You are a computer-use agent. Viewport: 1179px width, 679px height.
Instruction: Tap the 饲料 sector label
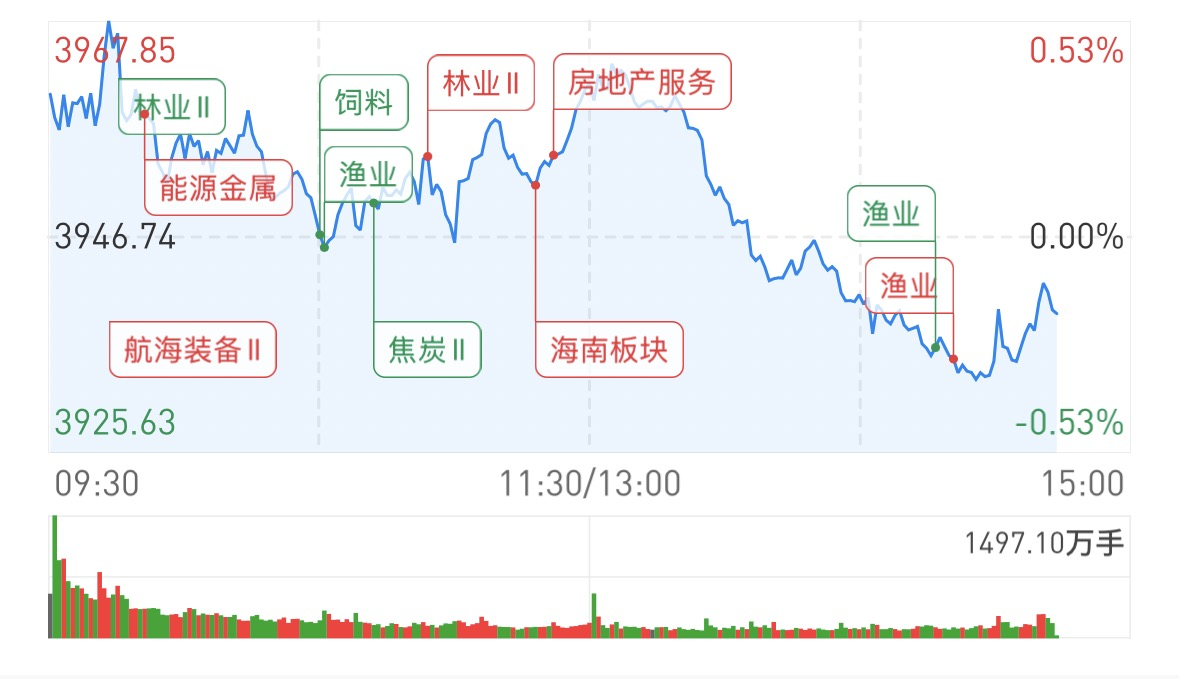coord(364,102)
